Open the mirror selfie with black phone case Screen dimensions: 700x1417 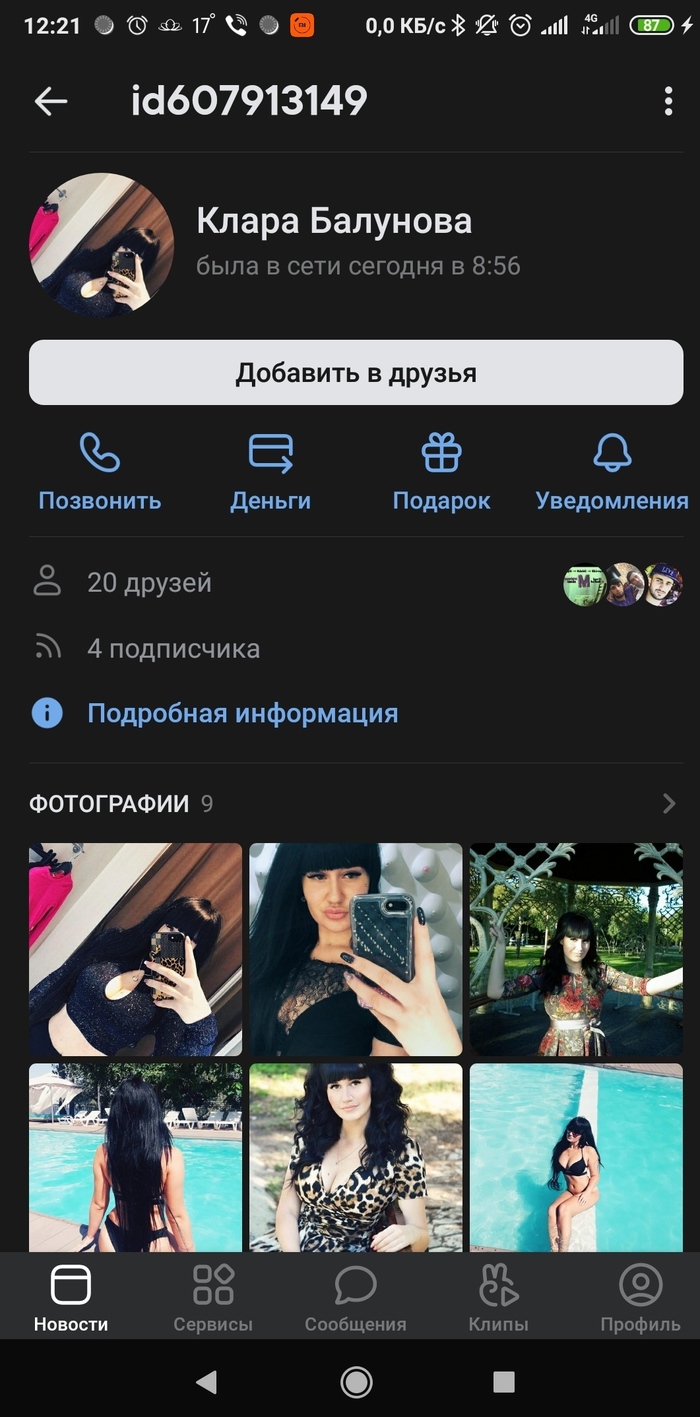(355, 949)
